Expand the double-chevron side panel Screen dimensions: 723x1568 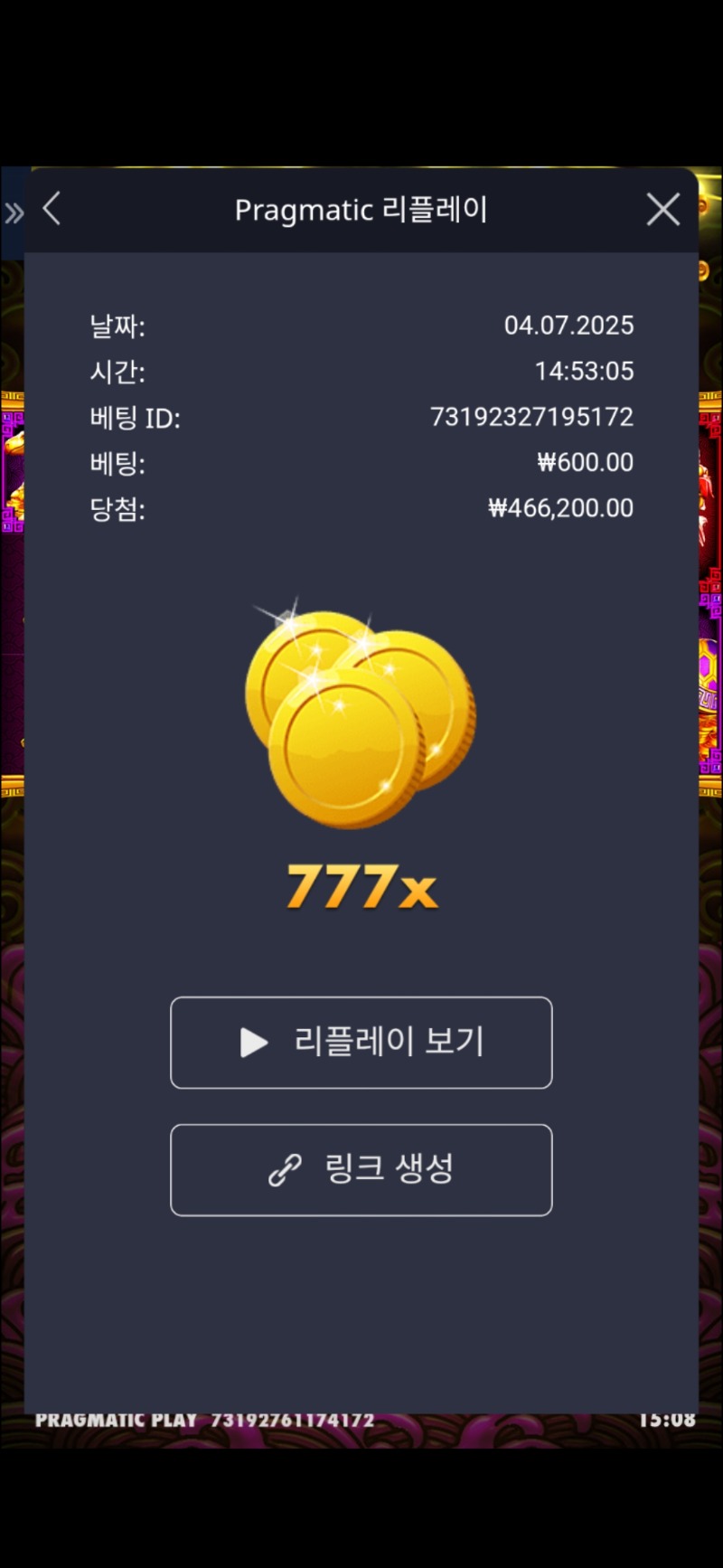point(14,213)
